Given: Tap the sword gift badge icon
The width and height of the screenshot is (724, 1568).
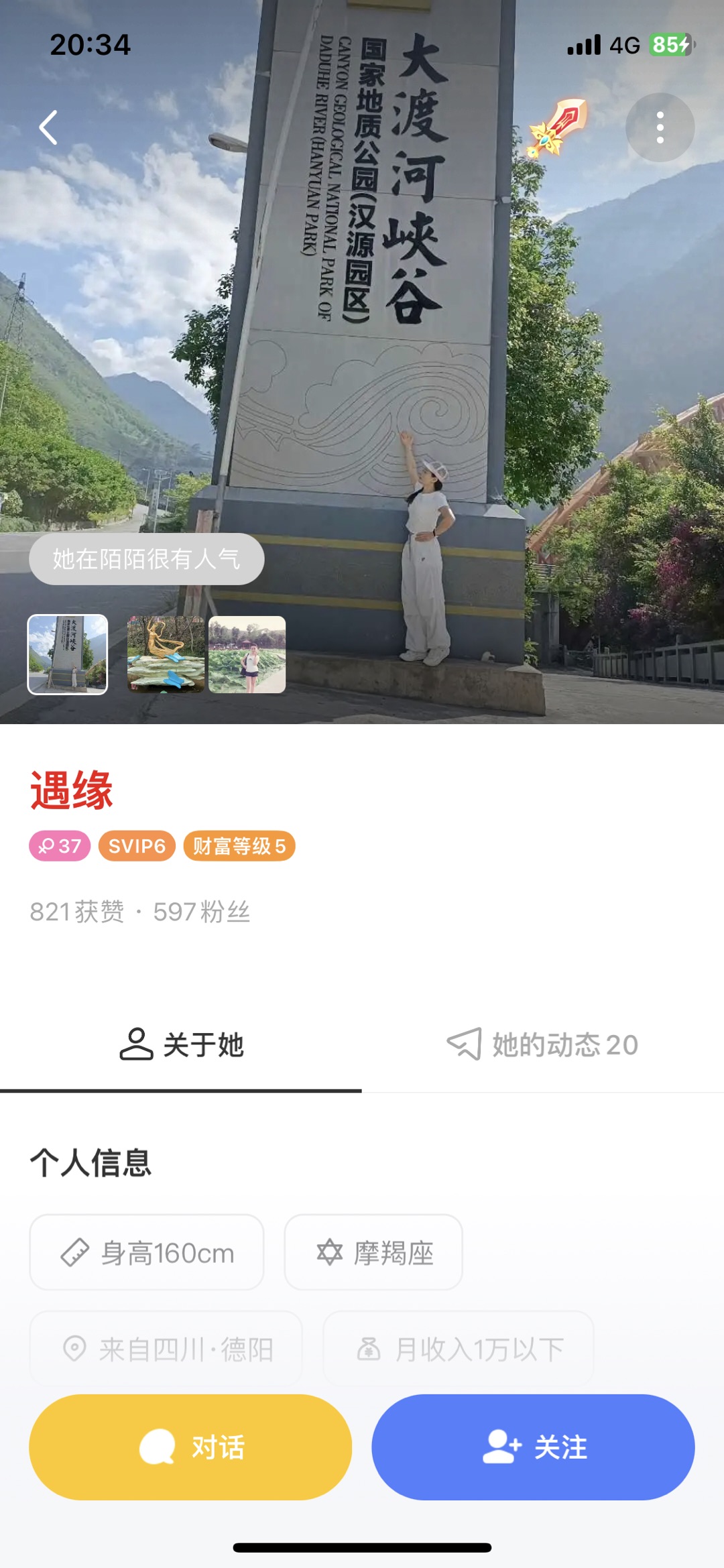Looking at the screenshot, I should 556,127.
